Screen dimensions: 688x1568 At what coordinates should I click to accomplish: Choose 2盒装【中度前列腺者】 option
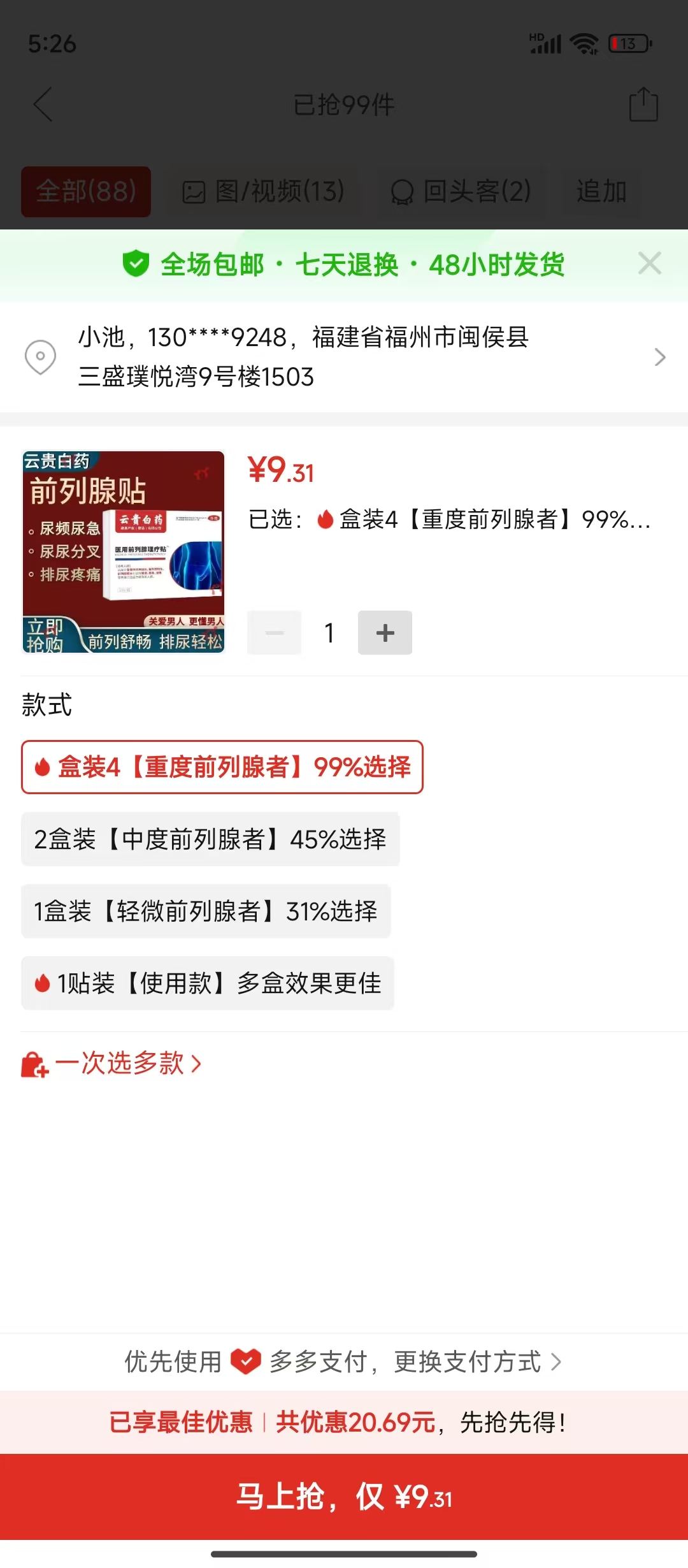pyautogui.click(x=210, y=839)
